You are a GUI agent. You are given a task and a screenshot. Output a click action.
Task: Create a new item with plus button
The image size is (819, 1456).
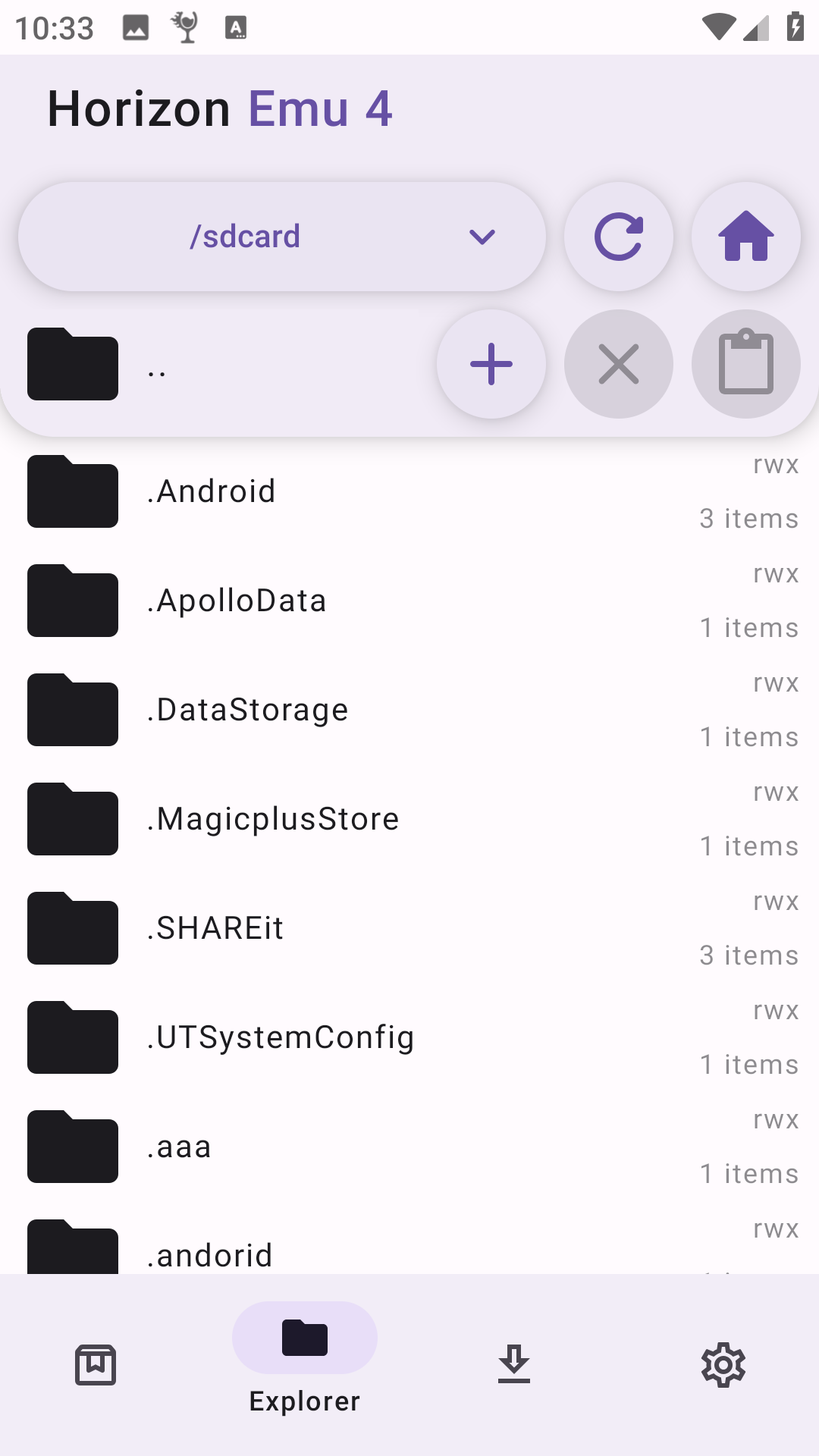click(x=491, y=364)
